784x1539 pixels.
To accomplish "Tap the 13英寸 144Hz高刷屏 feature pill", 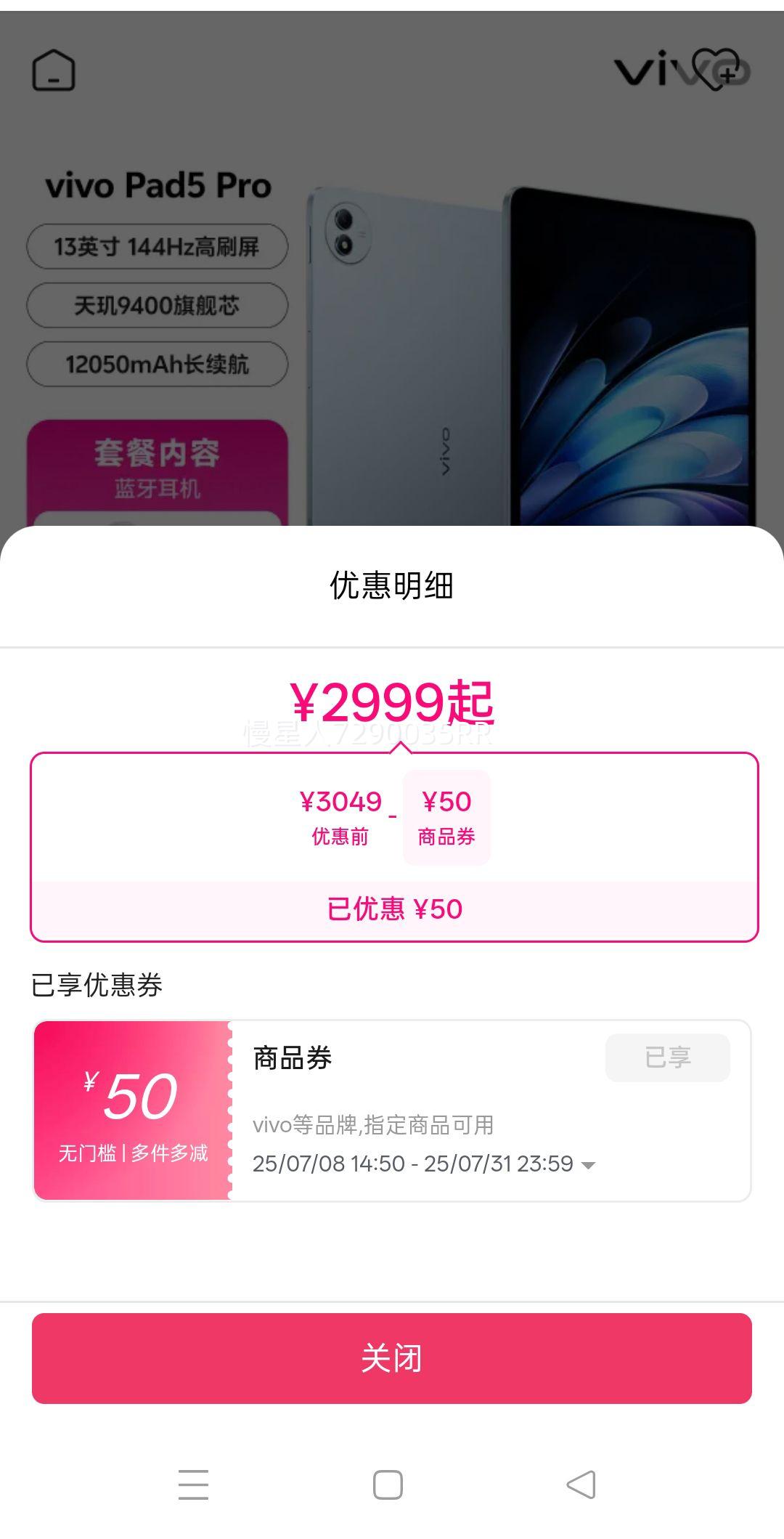I will (158, 246).
